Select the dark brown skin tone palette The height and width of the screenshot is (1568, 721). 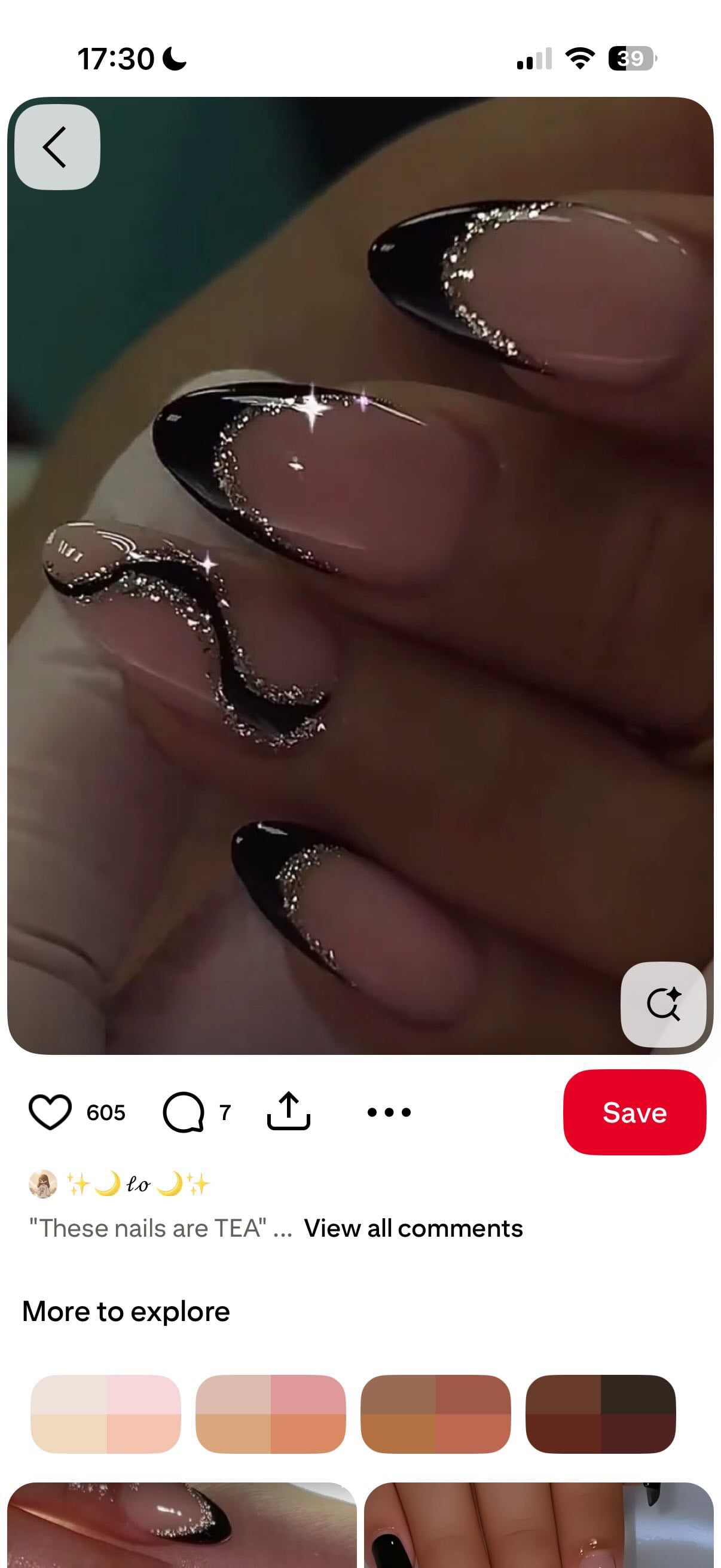tap(600, 1413)
